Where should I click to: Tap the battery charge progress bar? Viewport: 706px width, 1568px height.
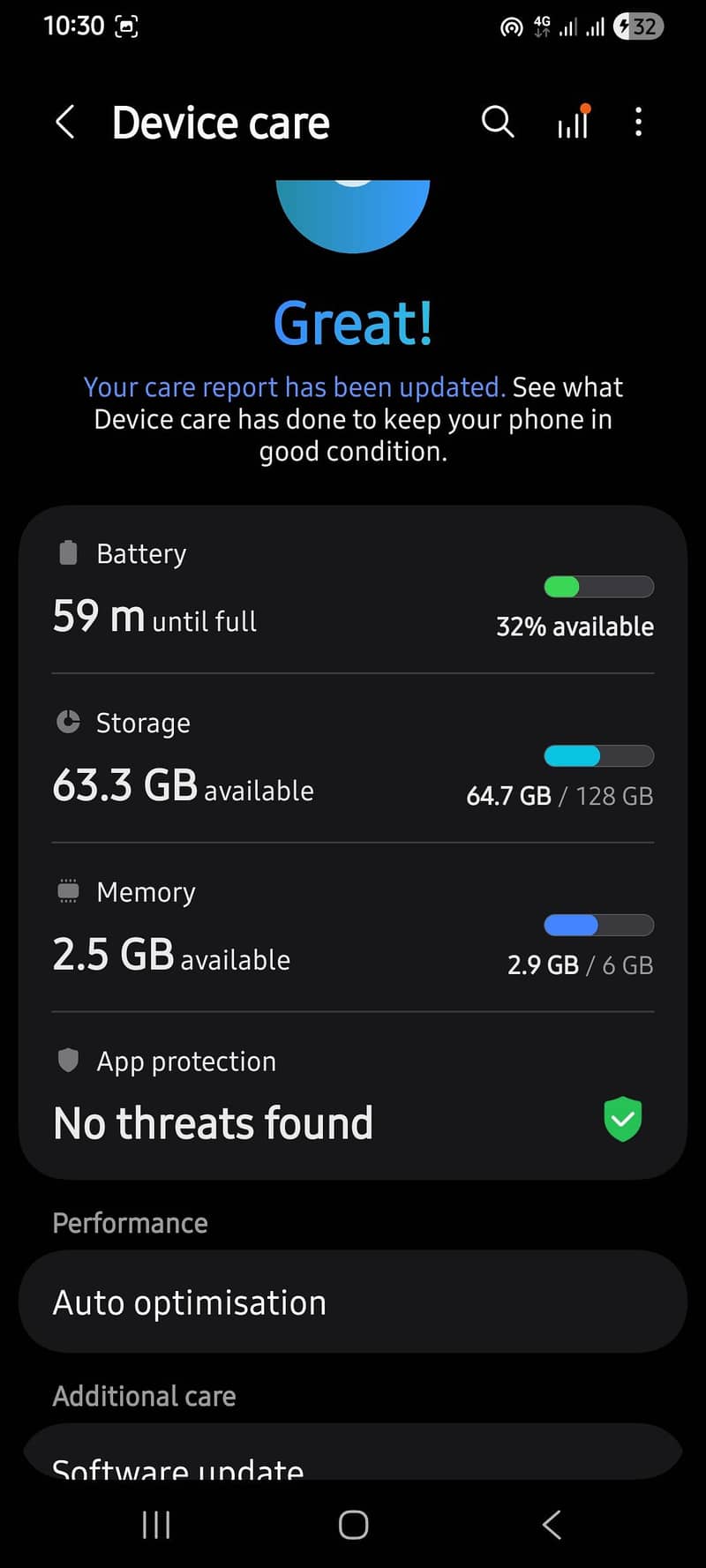pos(598,587)
